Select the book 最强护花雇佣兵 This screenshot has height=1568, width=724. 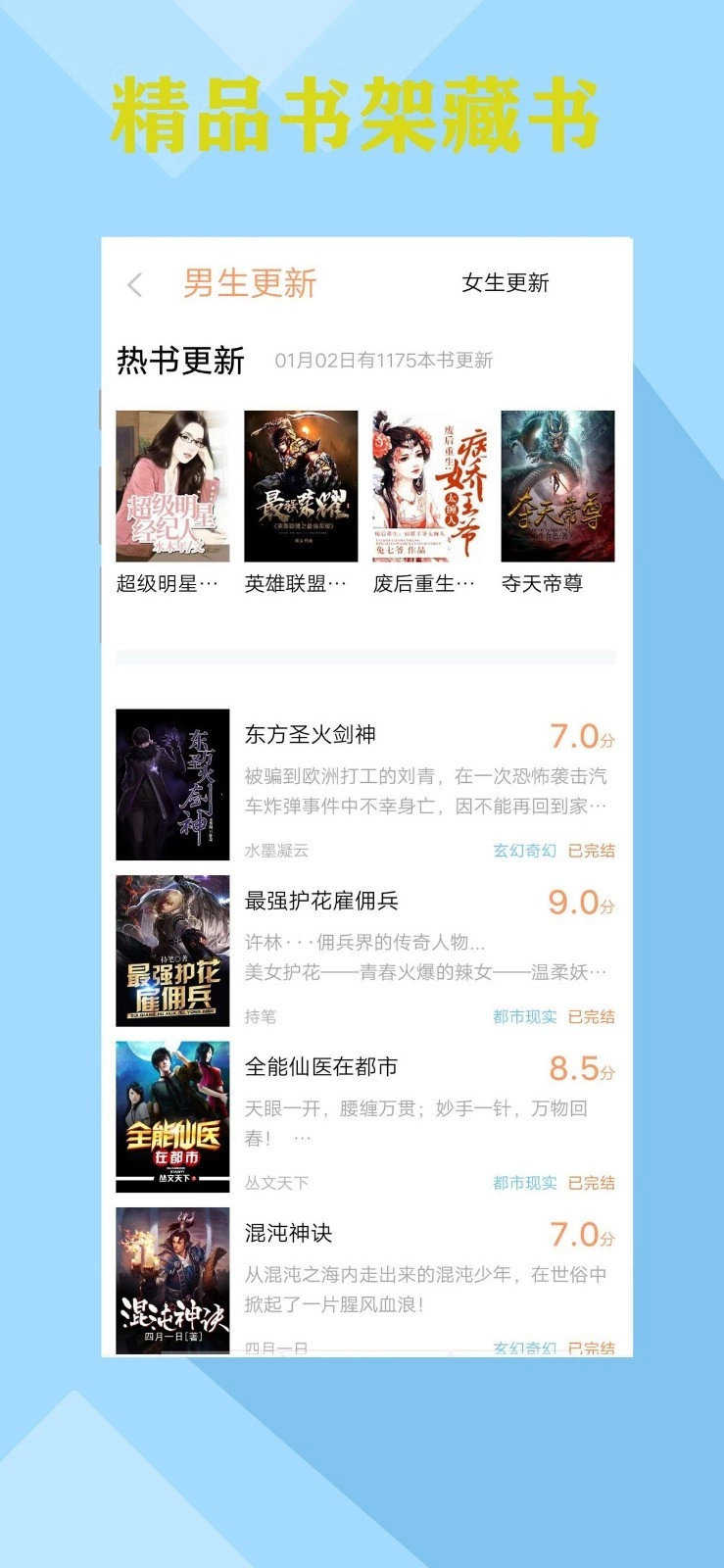click(323, 900)
